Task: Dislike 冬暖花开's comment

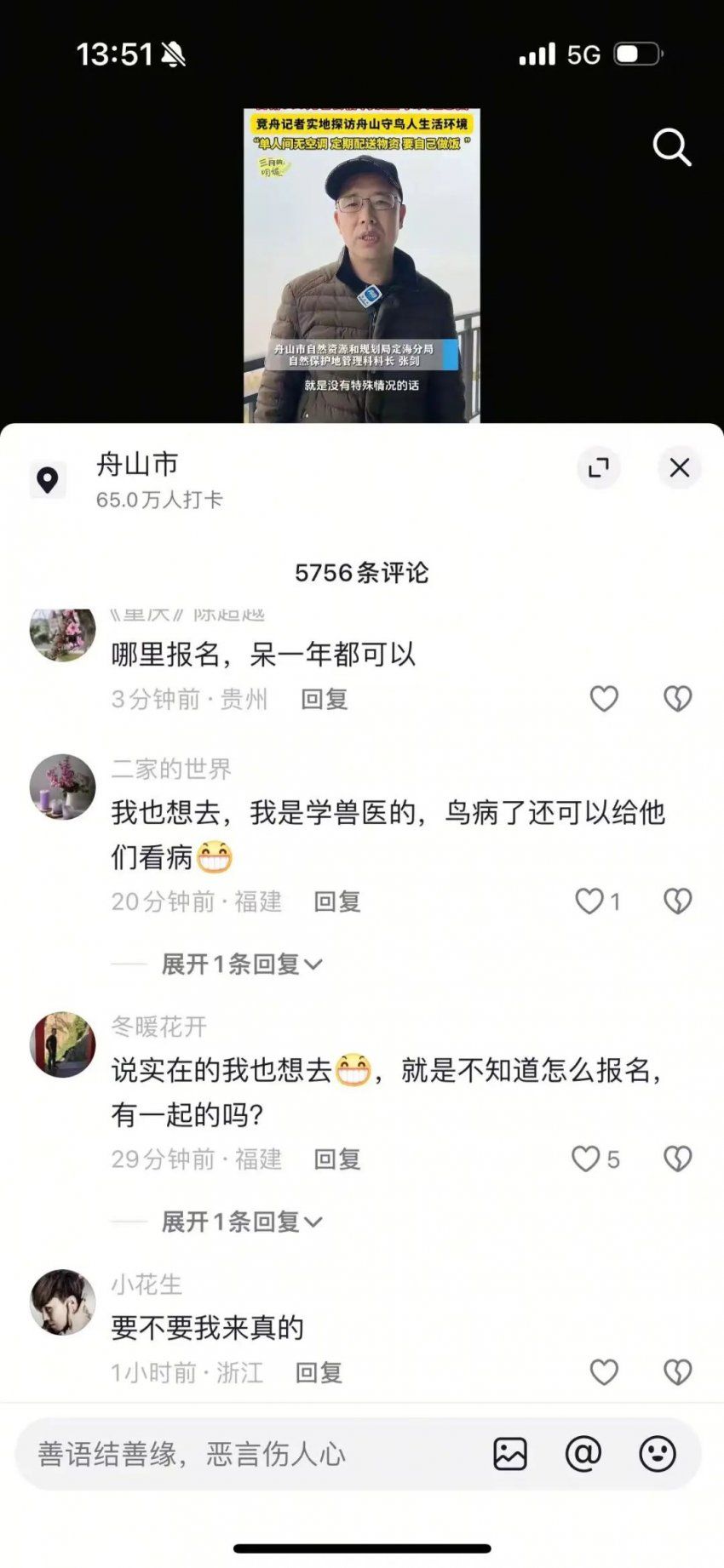Action: [x=678, y=1159]
